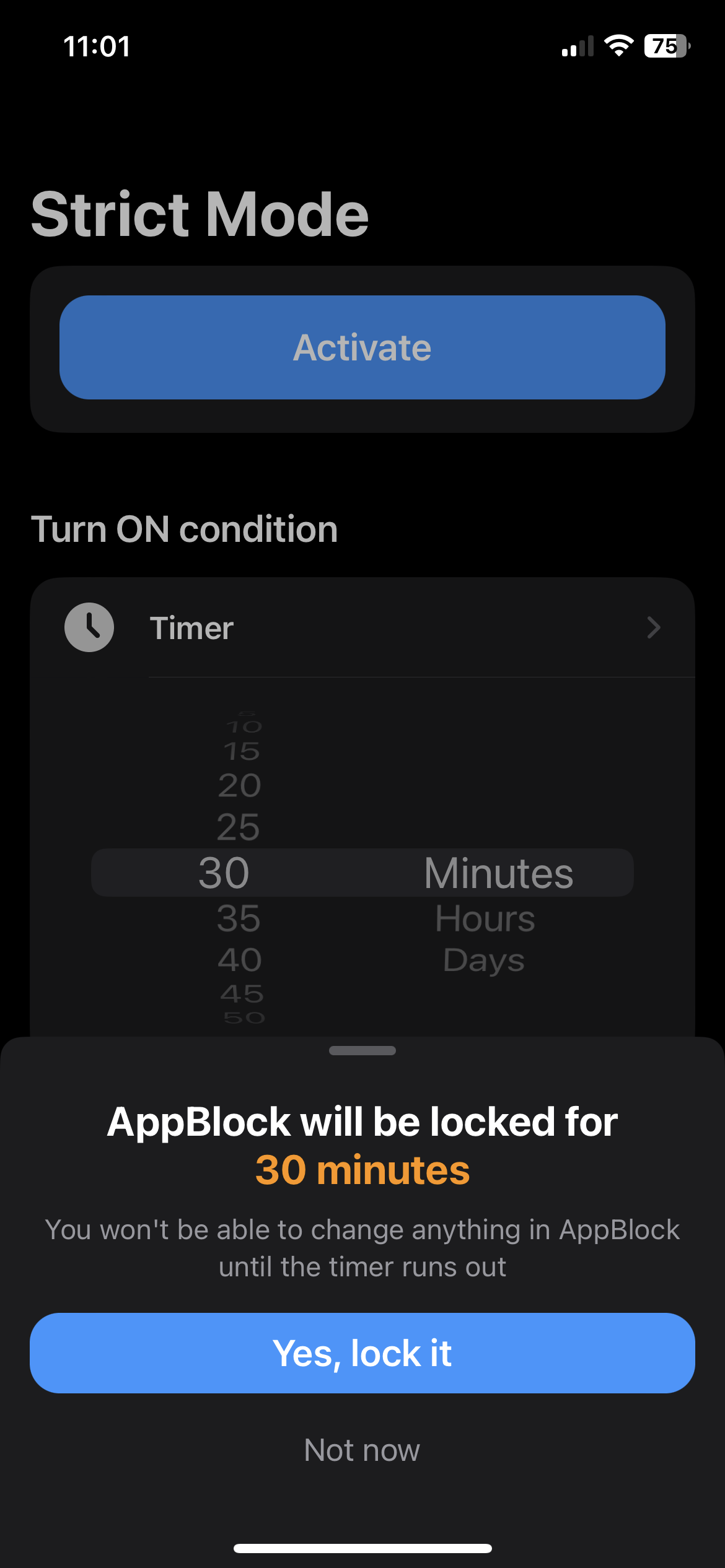Tap the cellular signal bars icon
725x1568 pixels.
click(x=576, y=46)
